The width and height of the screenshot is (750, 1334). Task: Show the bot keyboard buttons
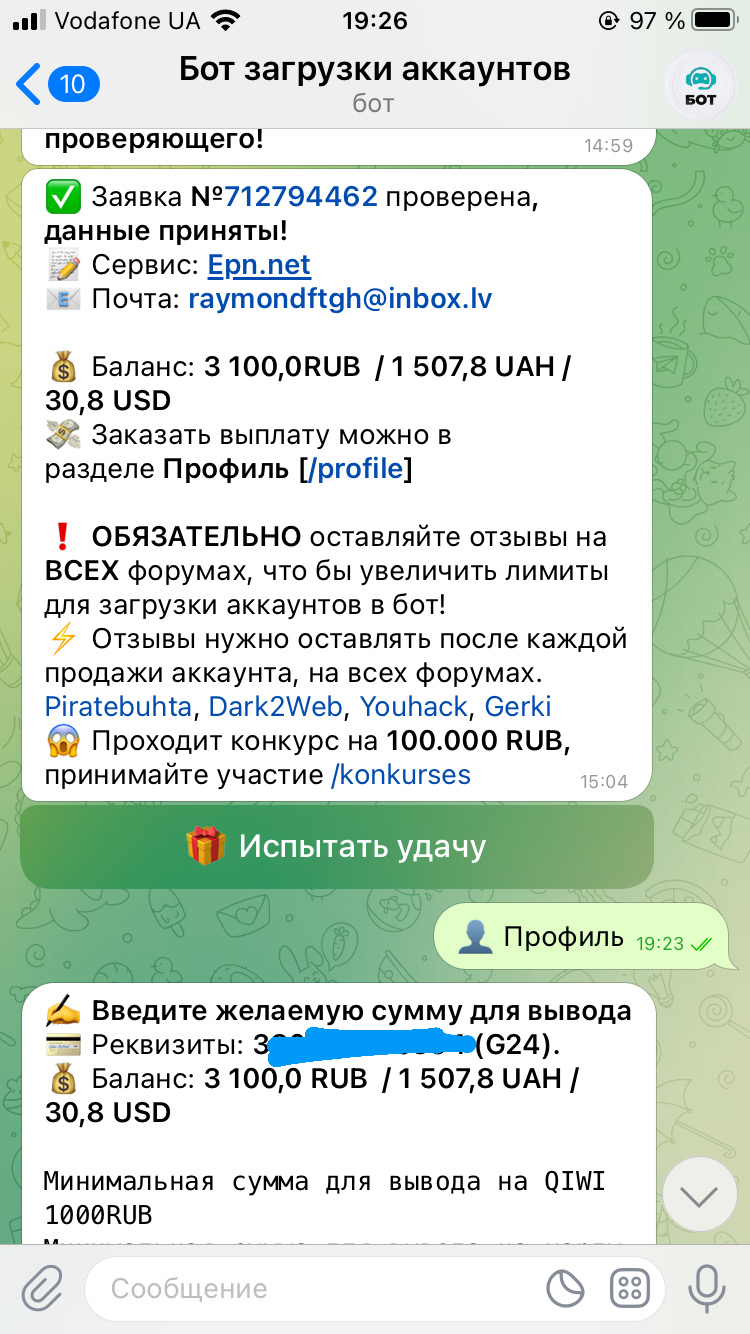coord(630,1288)
